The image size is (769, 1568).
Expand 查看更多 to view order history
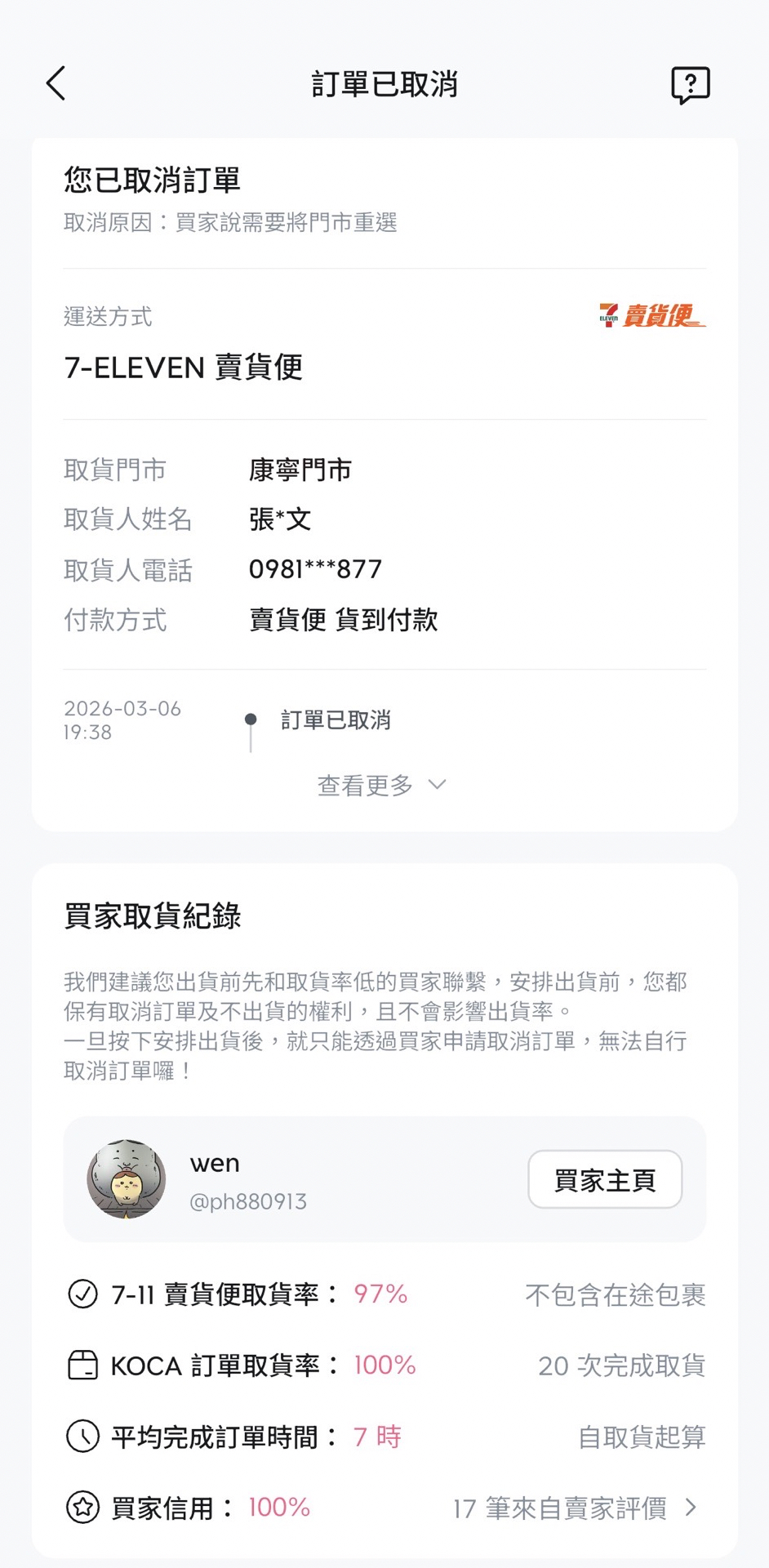click(364, 784)
